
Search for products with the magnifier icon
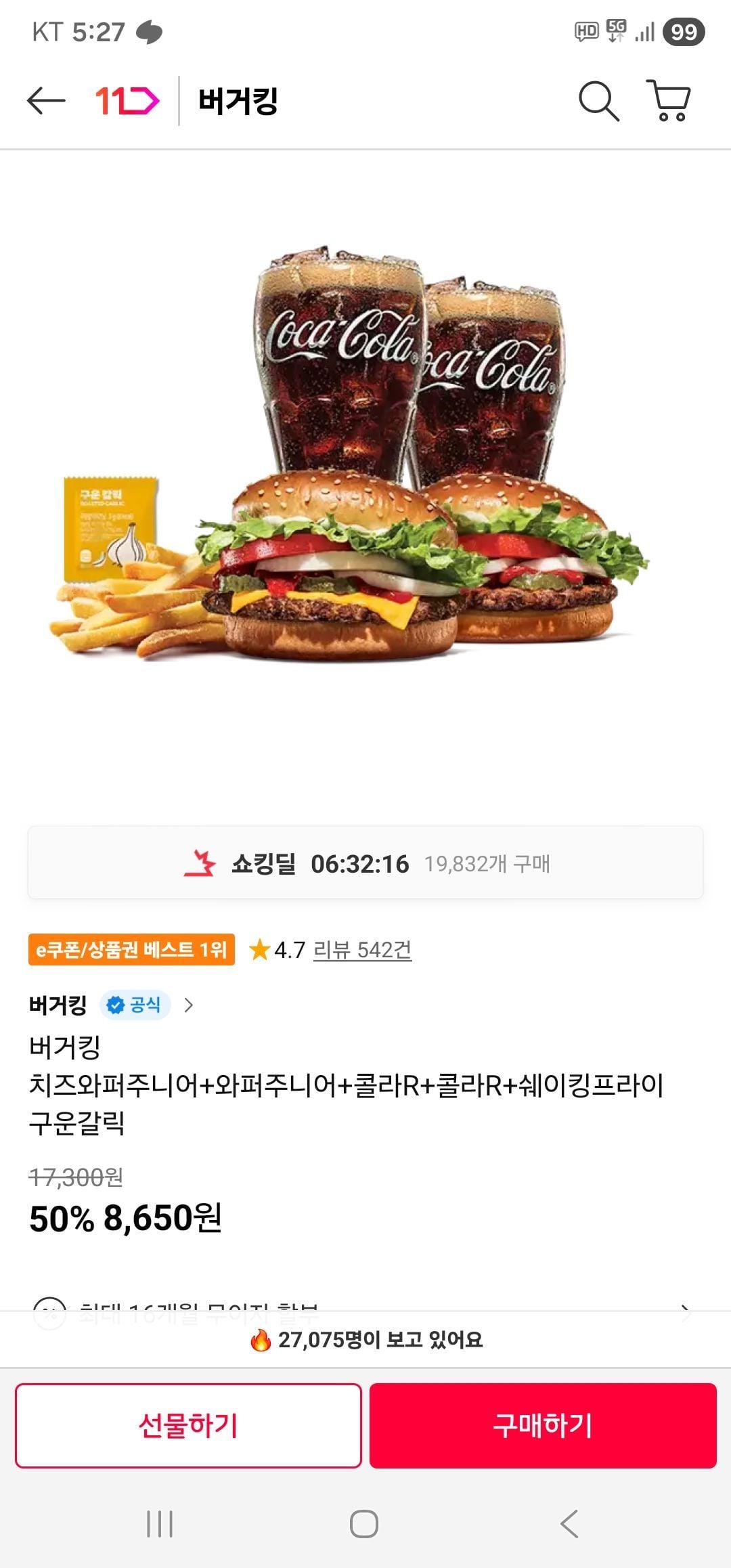[598, 102]
